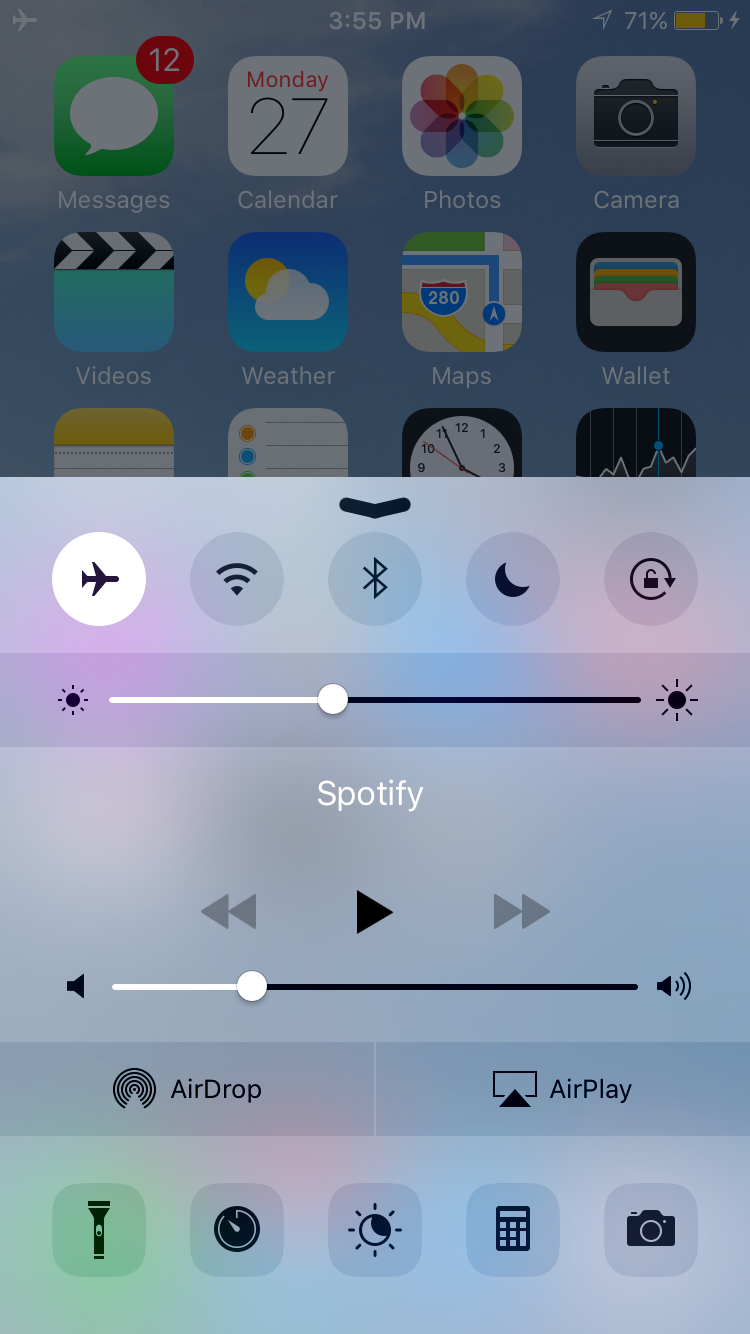This screenshot has height=1334, width=750.
Task: Open AirPlay device list
Action: pyautogui.click(x=563, y=1089)
